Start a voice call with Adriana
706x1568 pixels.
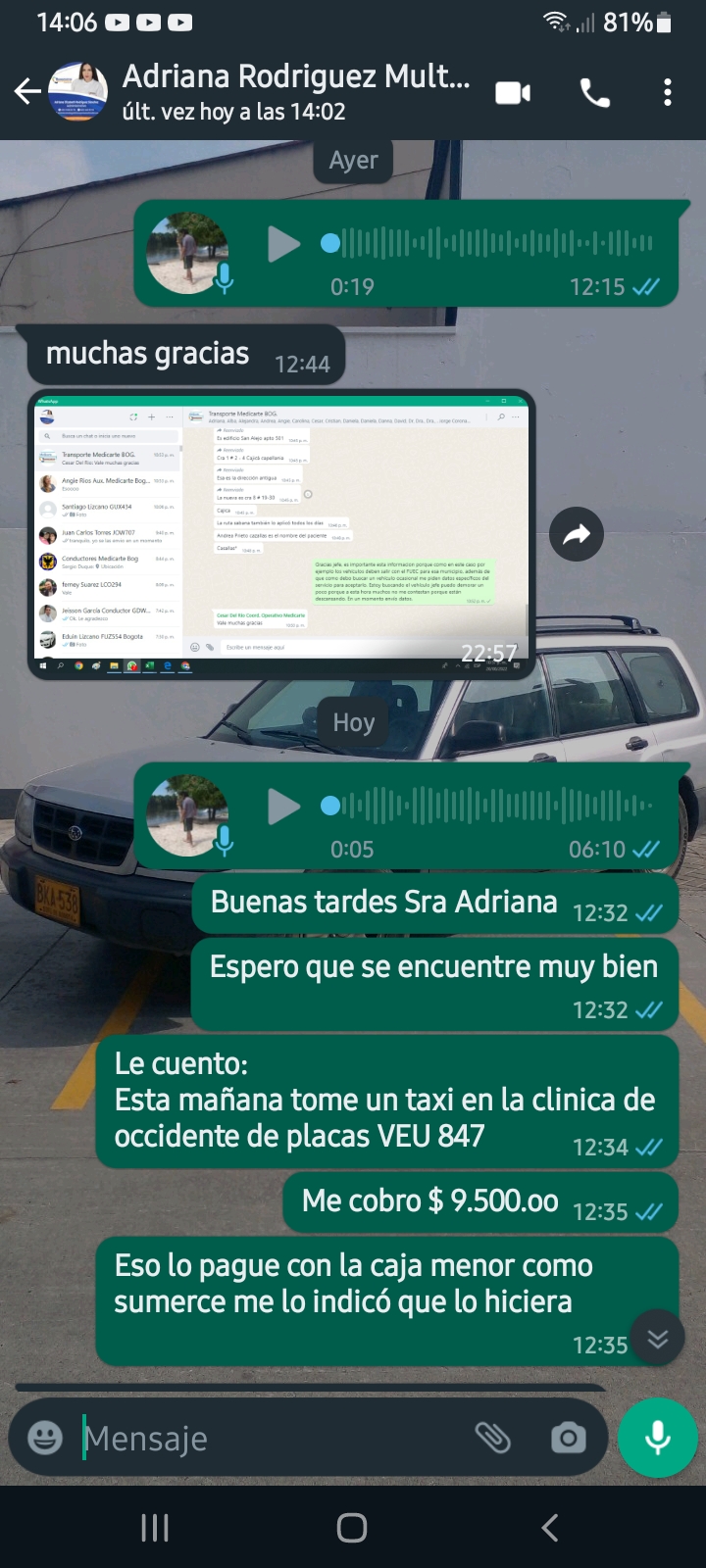click(595, 93)
